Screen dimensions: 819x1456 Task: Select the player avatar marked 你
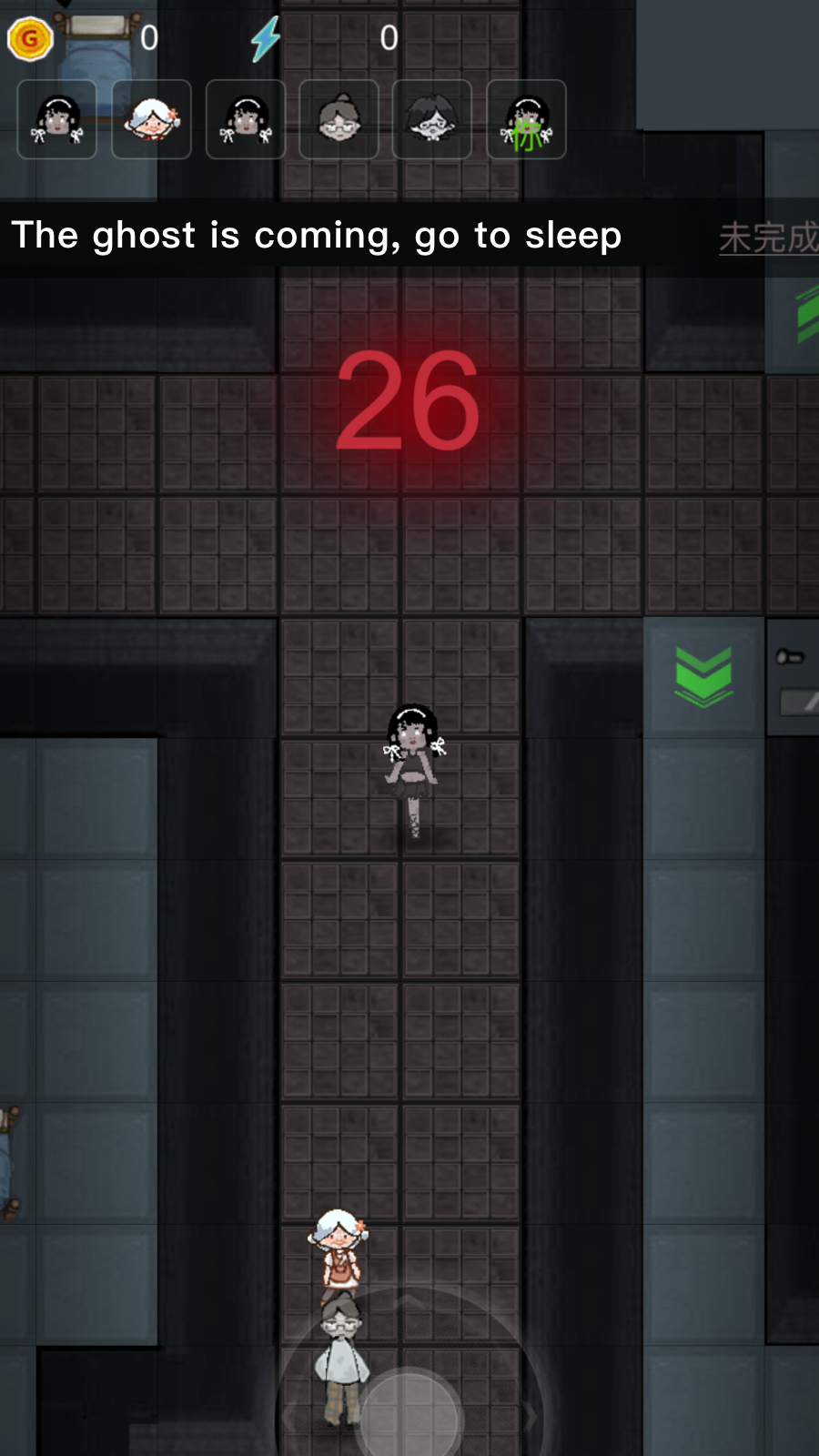pyautogui.click(x=526, y=119)
